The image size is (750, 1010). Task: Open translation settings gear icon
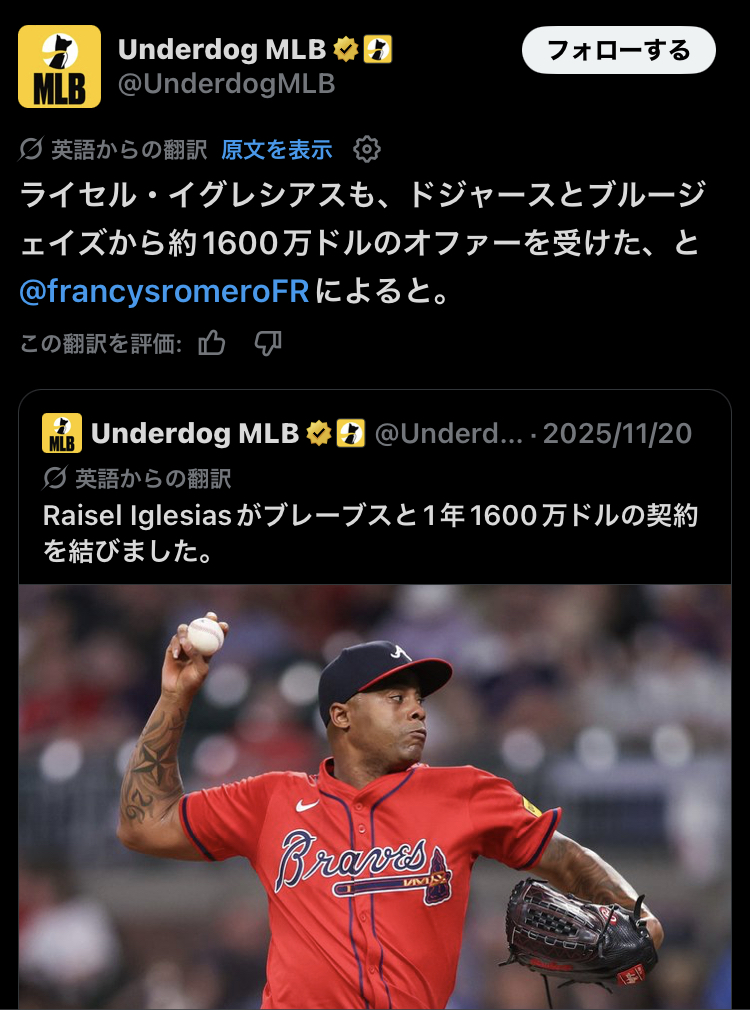click(x=367, y=150)
